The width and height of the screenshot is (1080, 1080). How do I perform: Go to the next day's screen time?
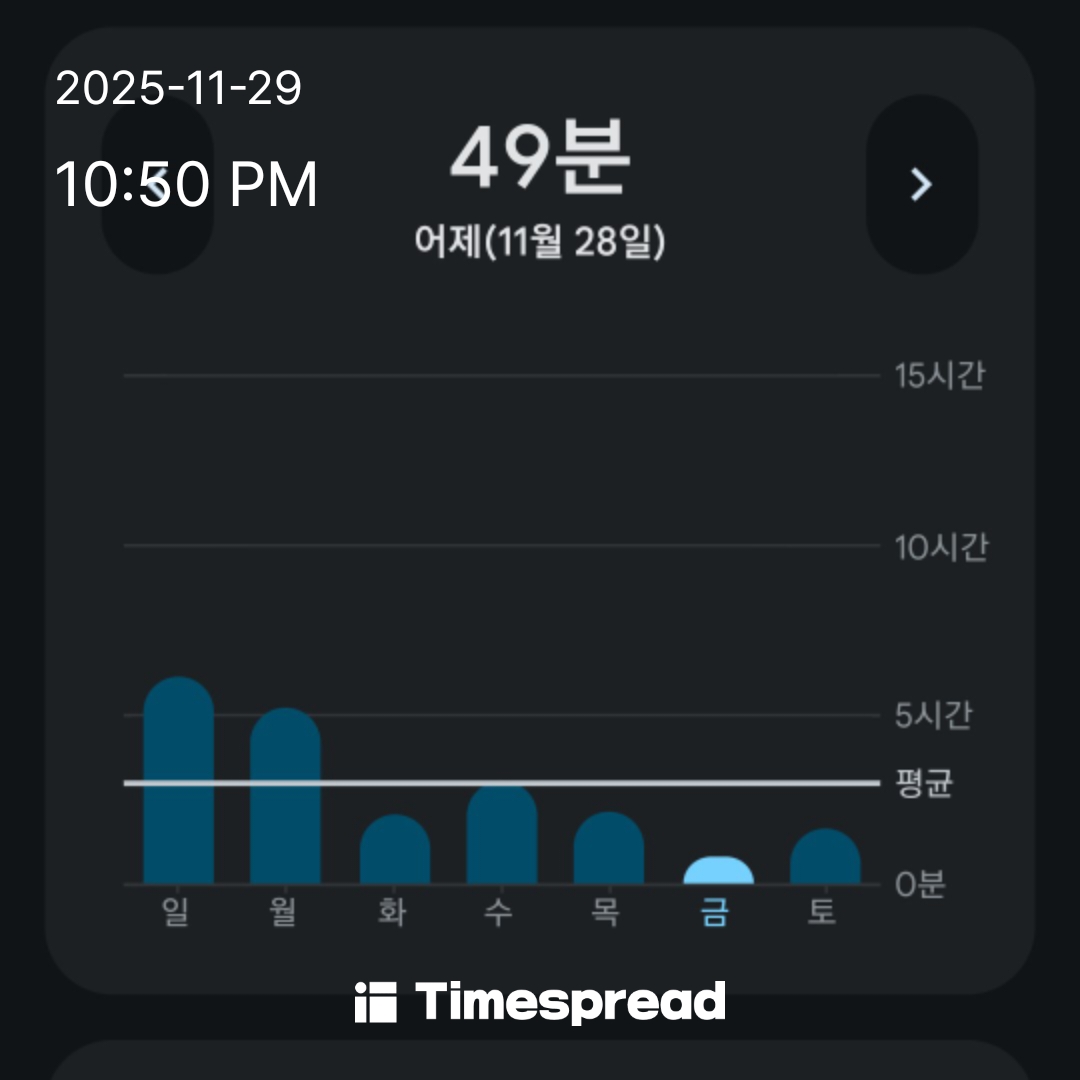click(921, 184)
